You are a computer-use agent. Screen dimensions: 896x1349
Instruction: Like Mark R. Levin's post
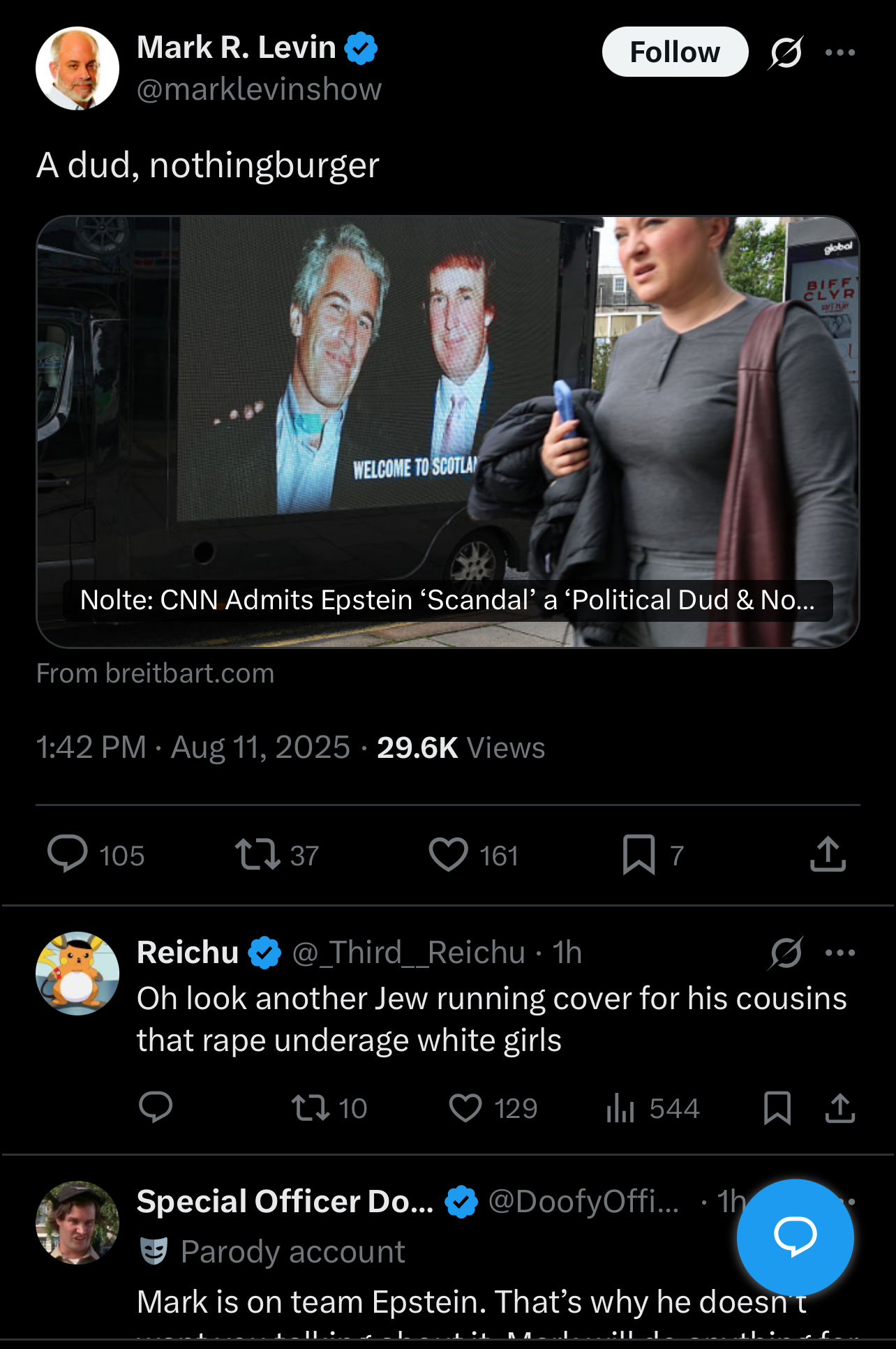tap(448, 854)
